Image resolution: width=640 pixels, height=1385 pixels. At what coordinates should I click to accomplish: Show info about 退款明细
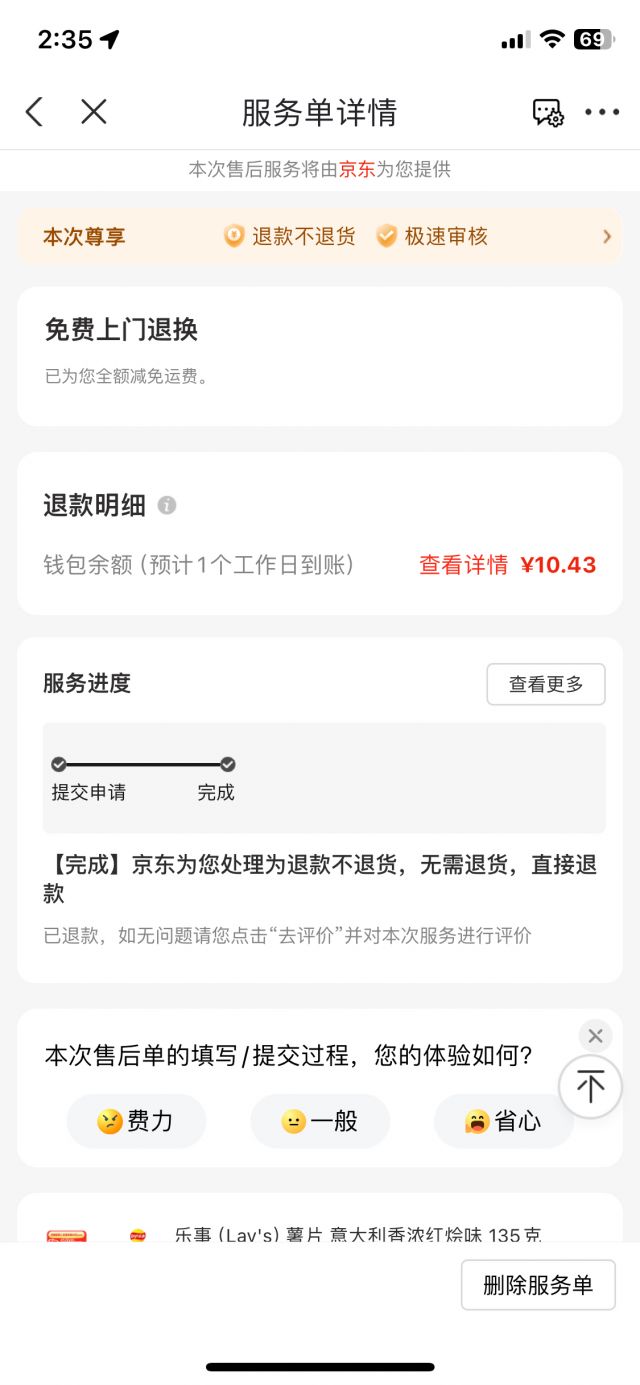167,506
